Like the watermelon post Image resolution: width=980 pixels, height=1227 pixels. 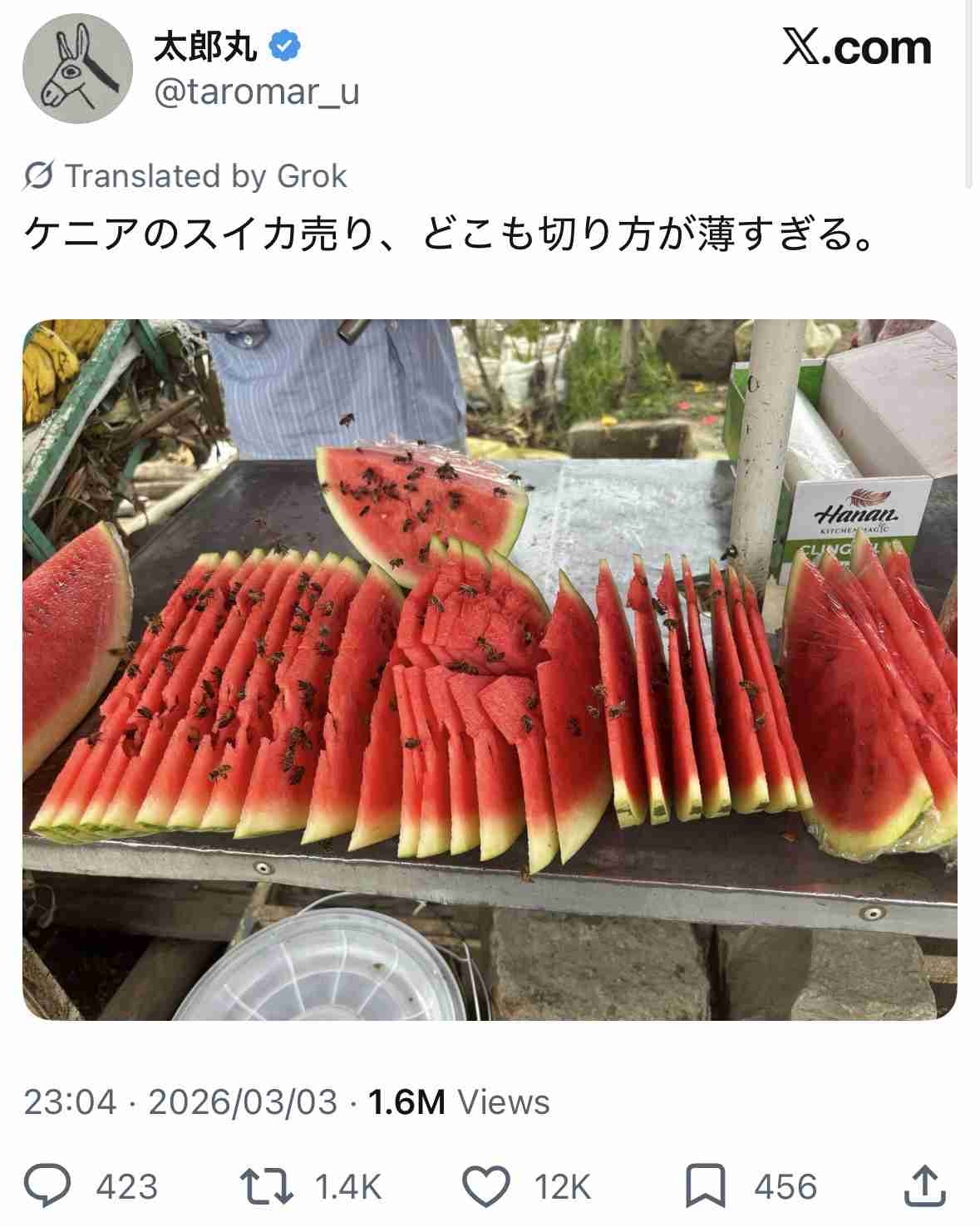point(485,1186)
